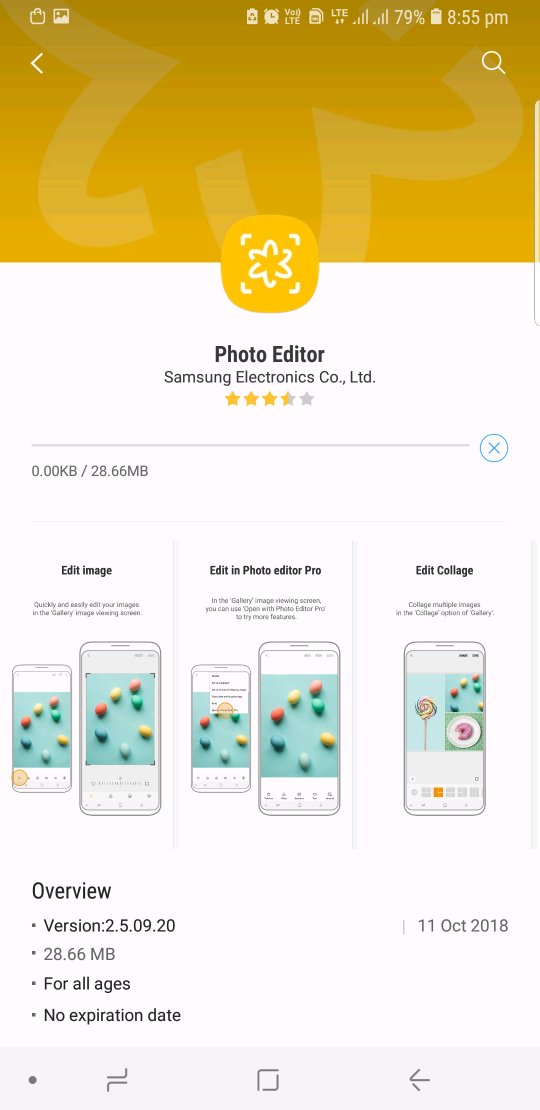Cancel the Photo Editor download
This screenshot has height=1110, width=540.
(494, 448)
